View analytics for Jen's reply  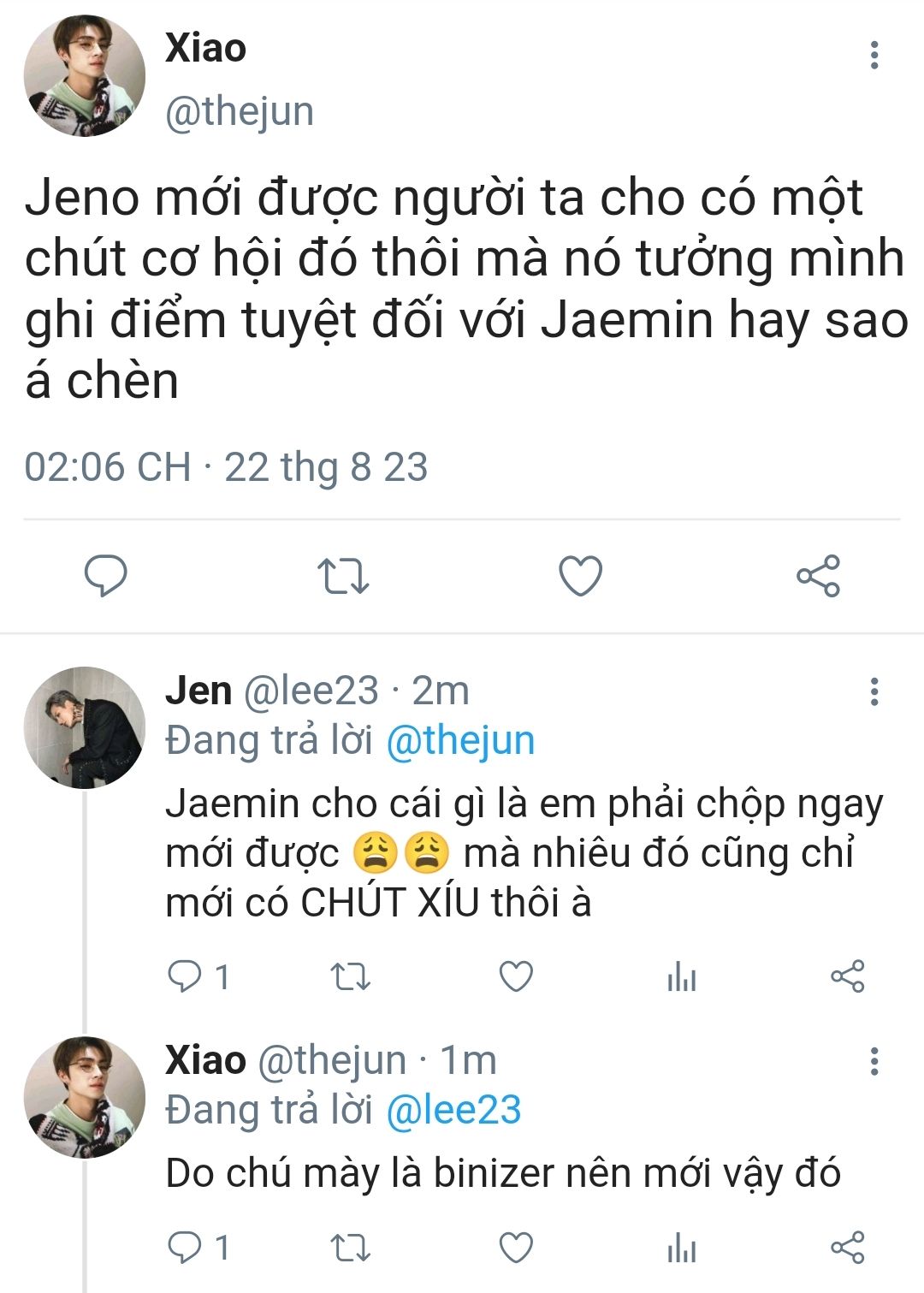pos(682,976)
